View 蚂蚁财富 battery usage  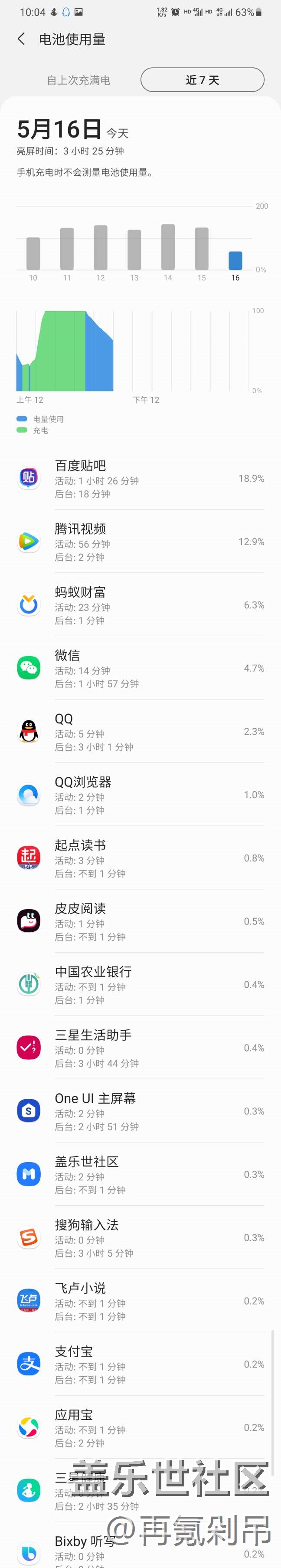(140, 606)
